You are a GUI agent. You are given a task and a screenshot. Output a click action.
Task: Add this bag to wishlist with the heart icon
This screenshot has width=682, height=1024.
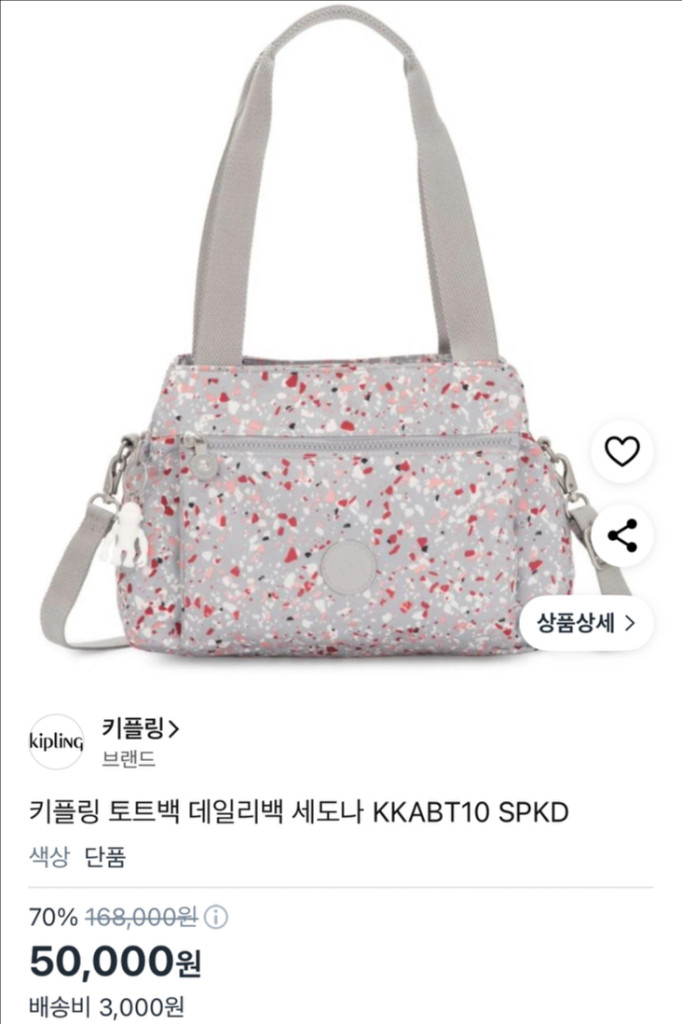click(x=622, y=453)
